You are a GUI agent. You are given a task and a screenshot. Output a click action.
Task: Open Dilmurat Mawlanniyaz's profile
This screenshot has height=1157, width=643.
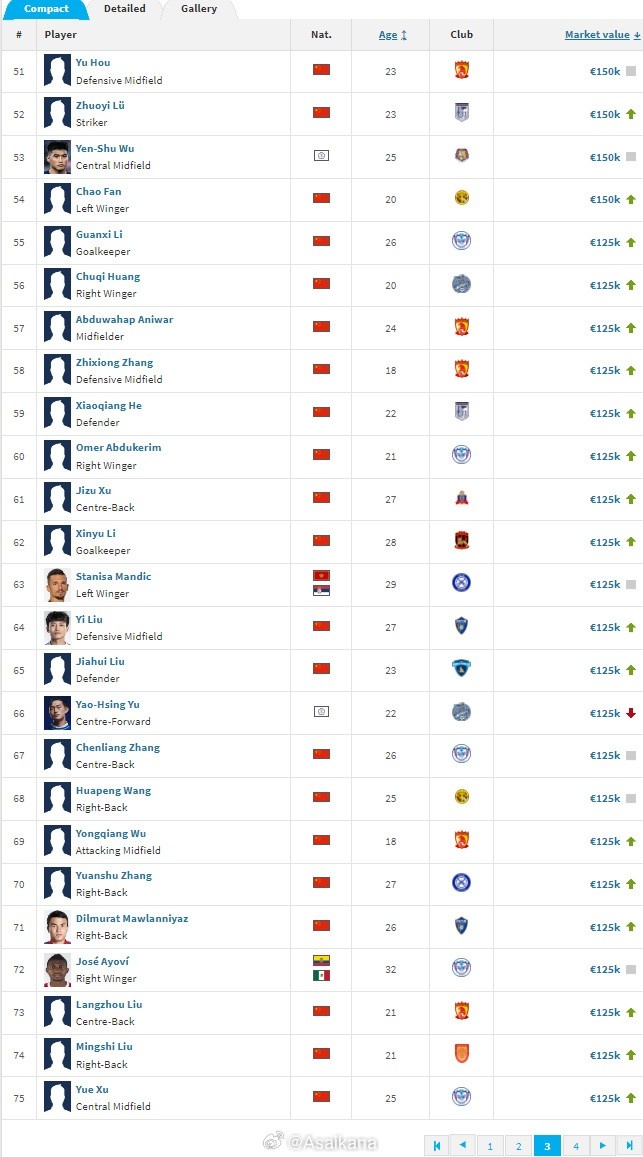131,919
